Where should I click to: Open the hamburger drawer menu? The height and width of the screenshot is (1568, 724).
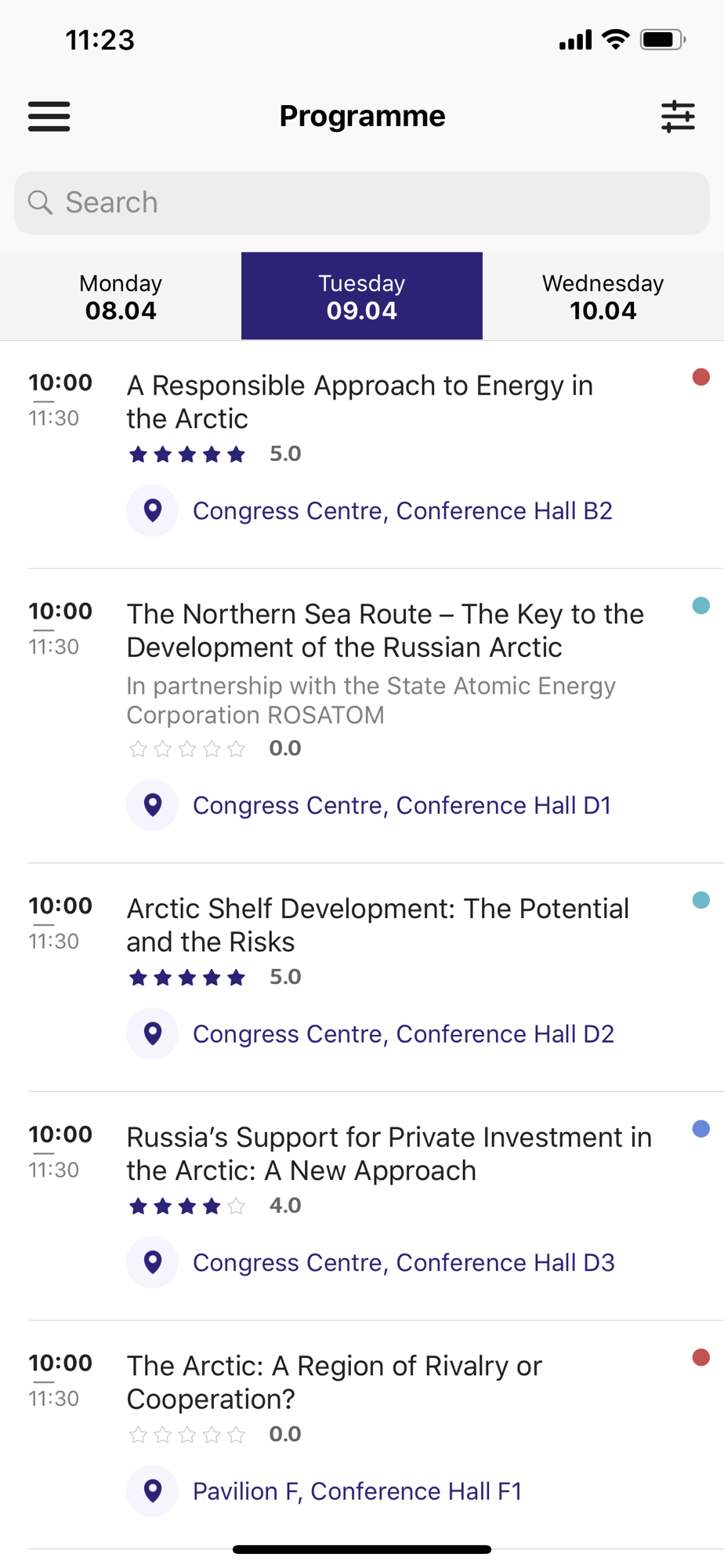click(49, 116)
